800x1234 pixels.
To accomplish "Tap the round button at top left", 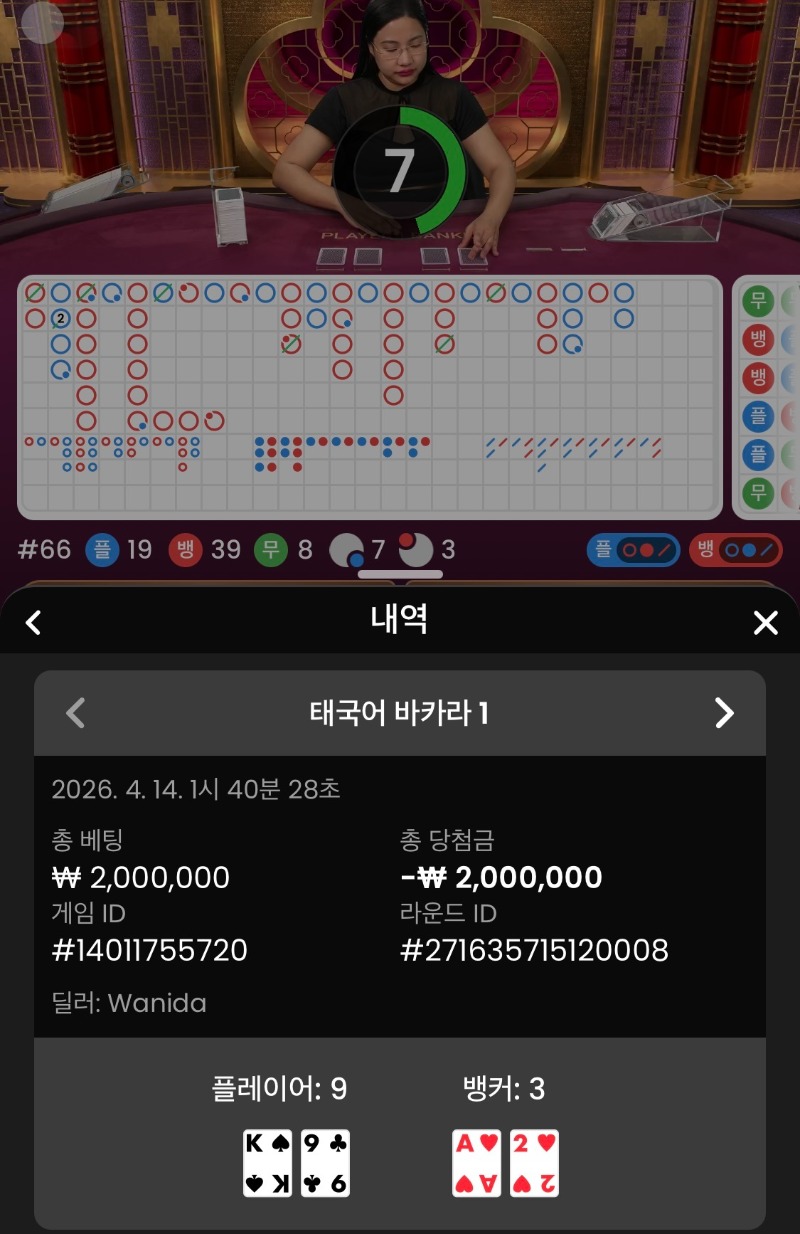I will pyautogui.click(x=42, y=23).
